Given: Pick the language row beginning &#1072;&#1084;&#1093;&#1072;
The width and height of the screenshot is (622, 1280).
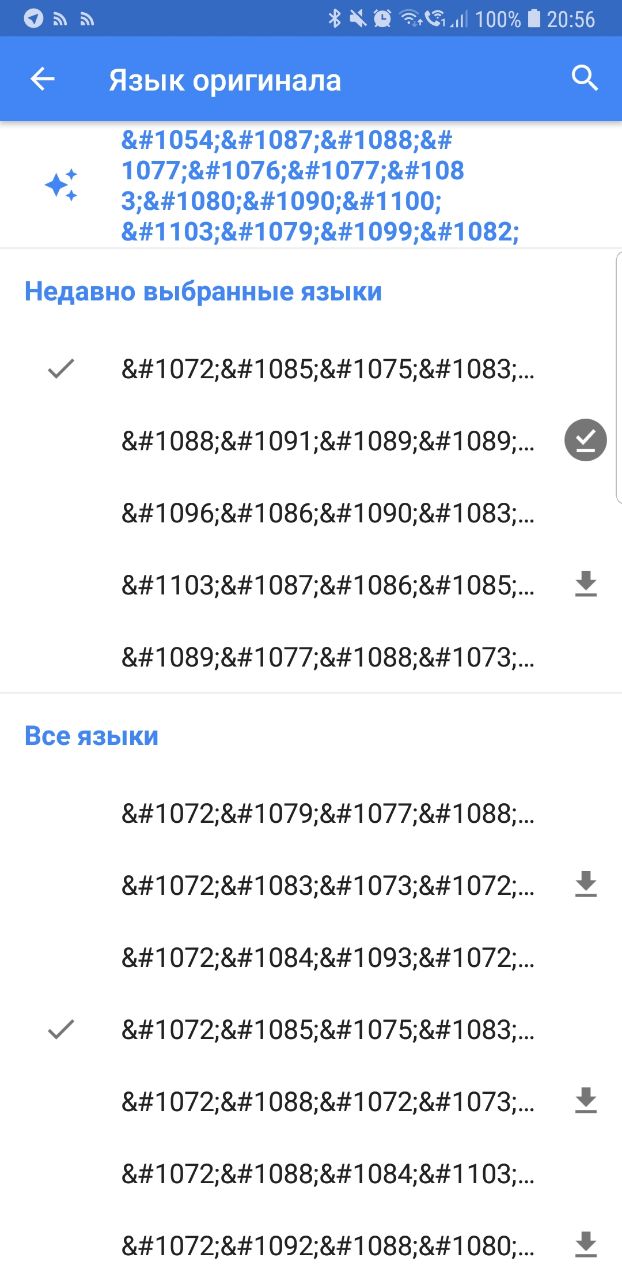Looking at the screenshot, I should [328, 957].
